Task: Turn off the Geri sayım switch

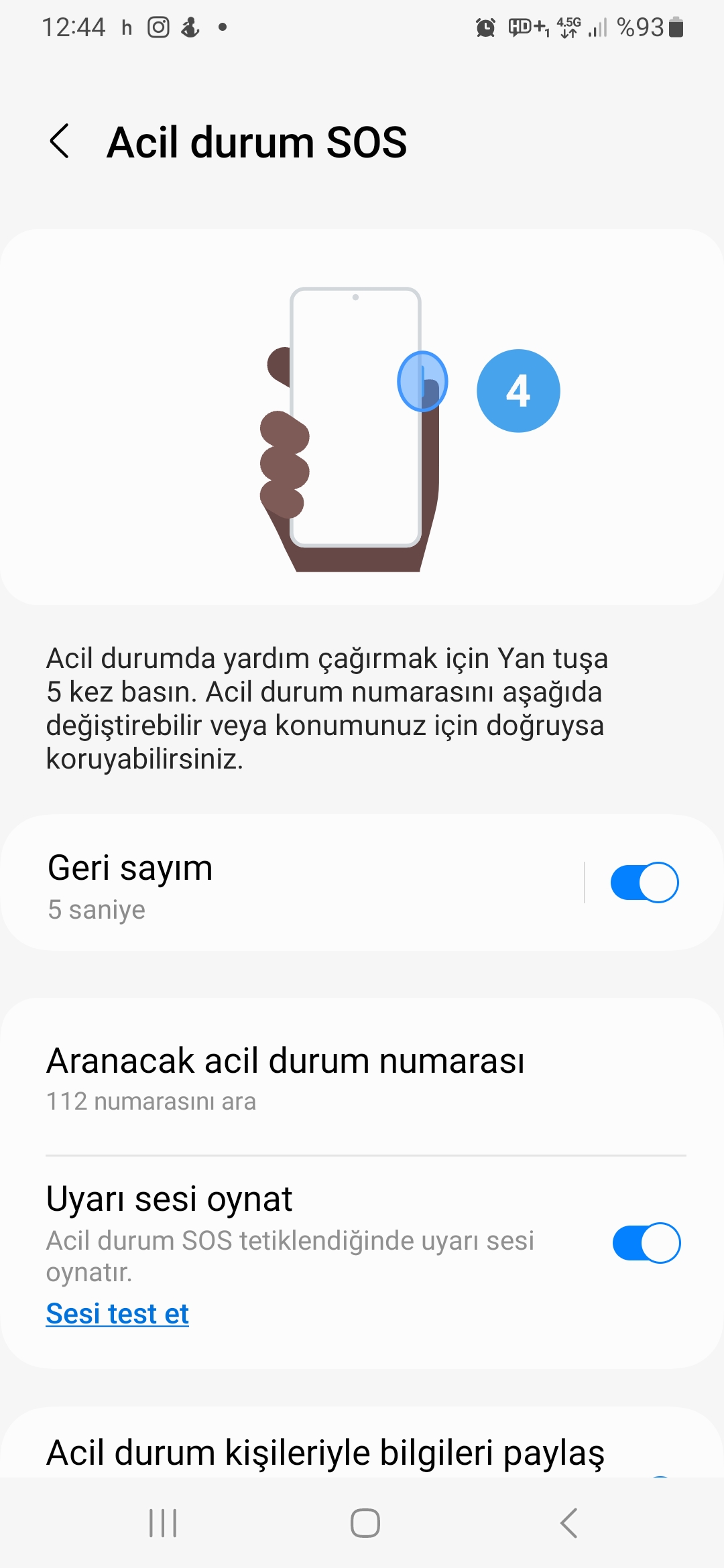Action: click(x=644, y=883)
